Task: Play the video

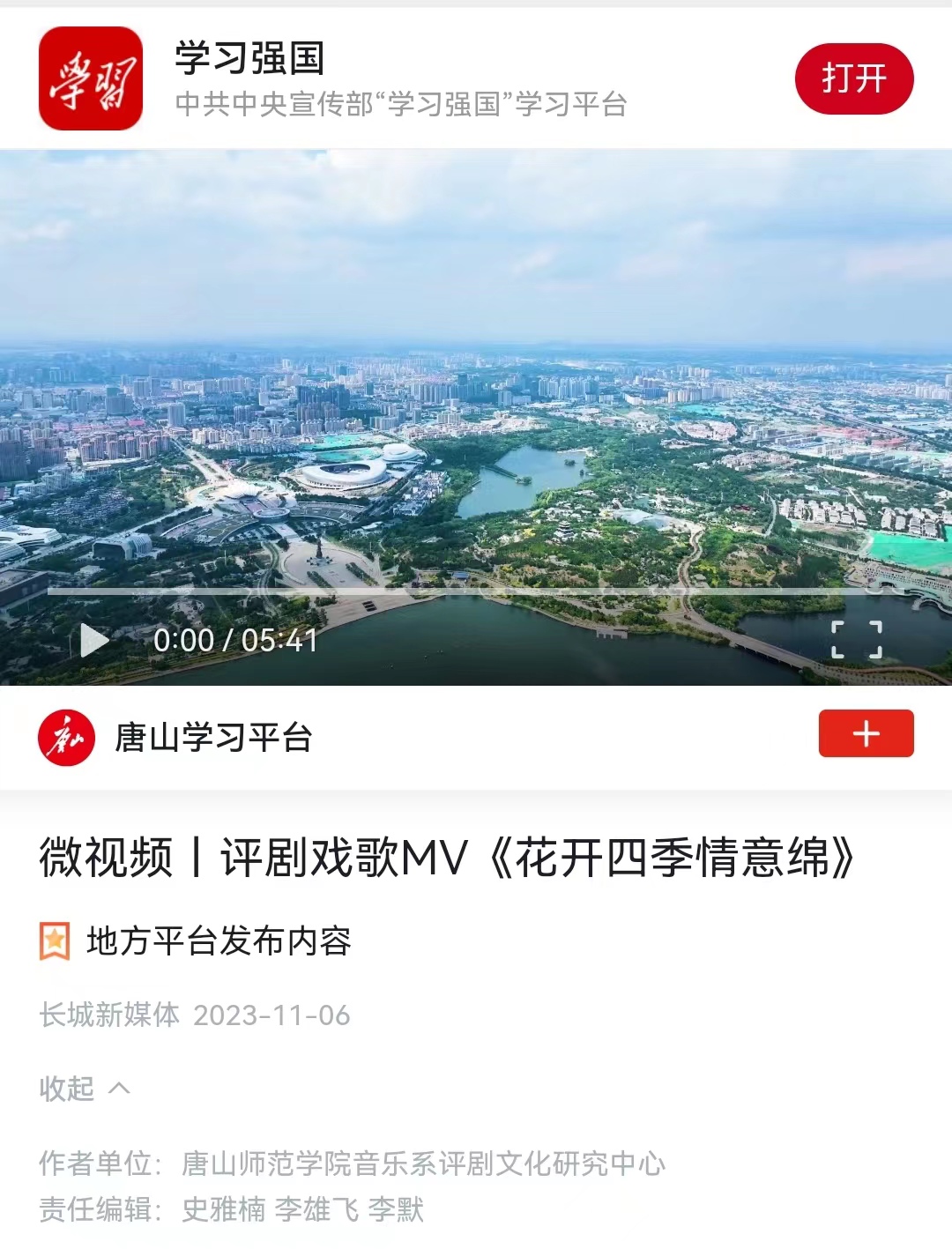Action: pos(94,640)
